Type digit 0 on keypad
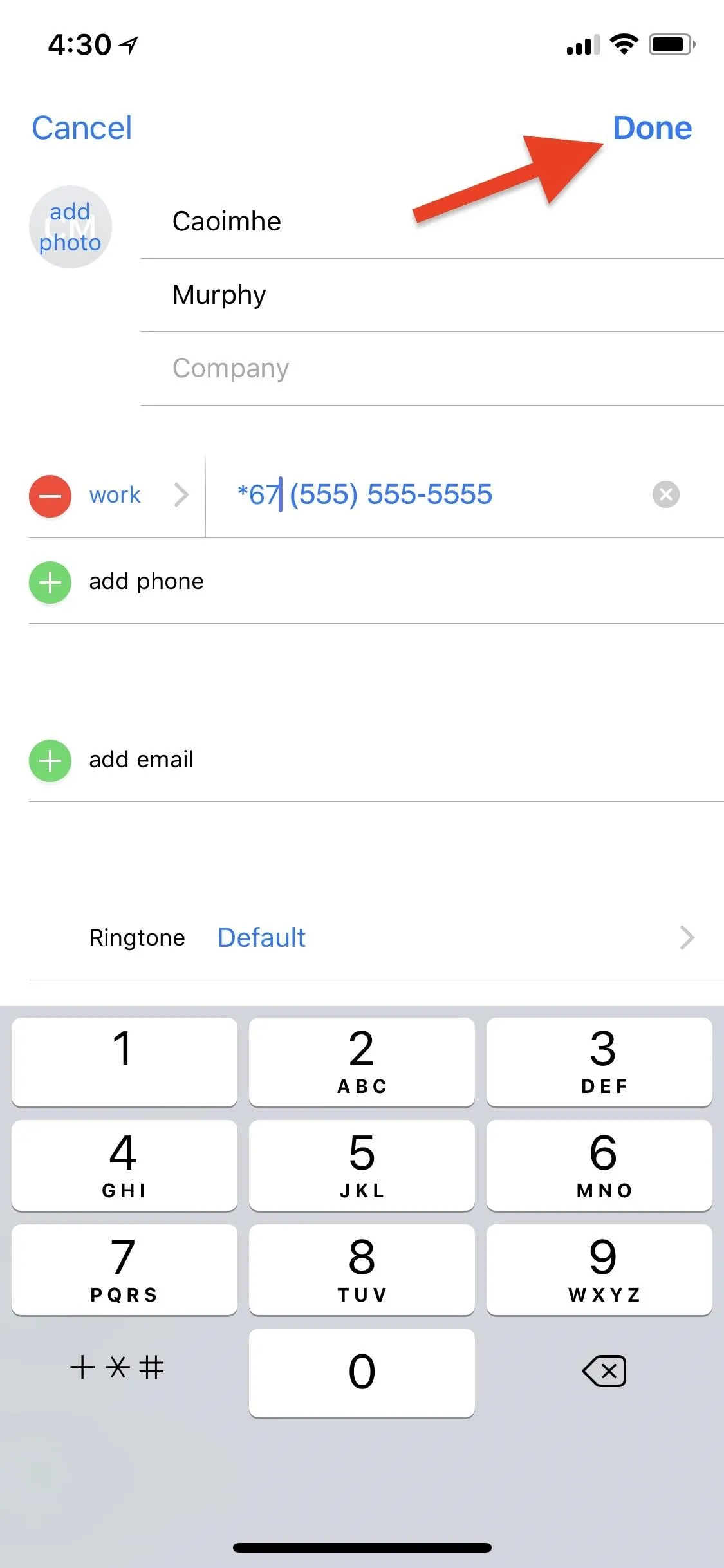The width and height of the screenshot is (724, 1568). point(362,1372)
